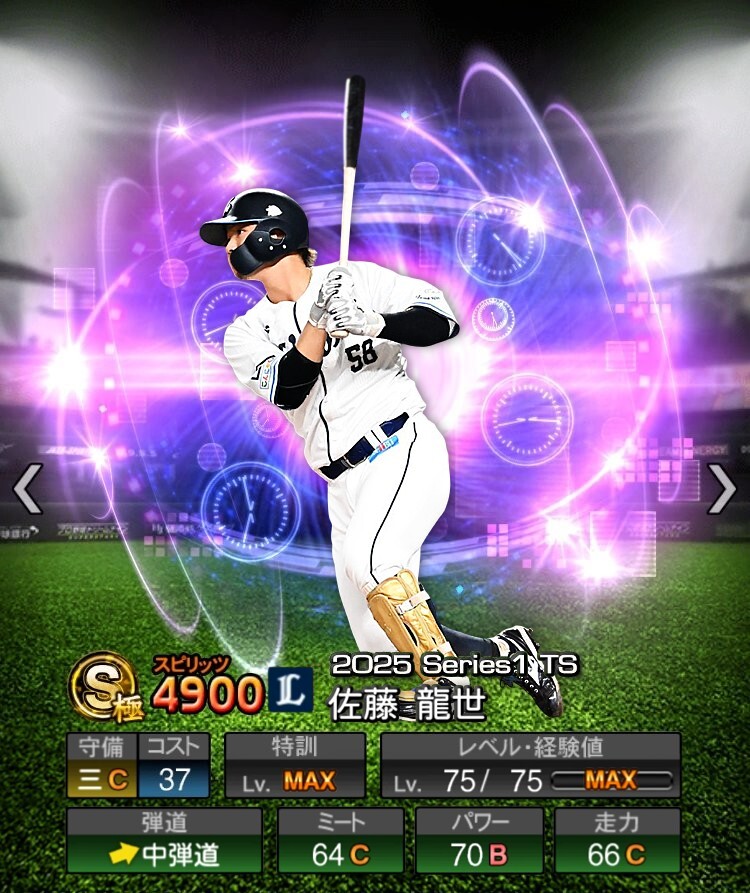This screenshot has height=893, width=750.
Task: Go to the next player card arrow
Action: tap(722, 488)
